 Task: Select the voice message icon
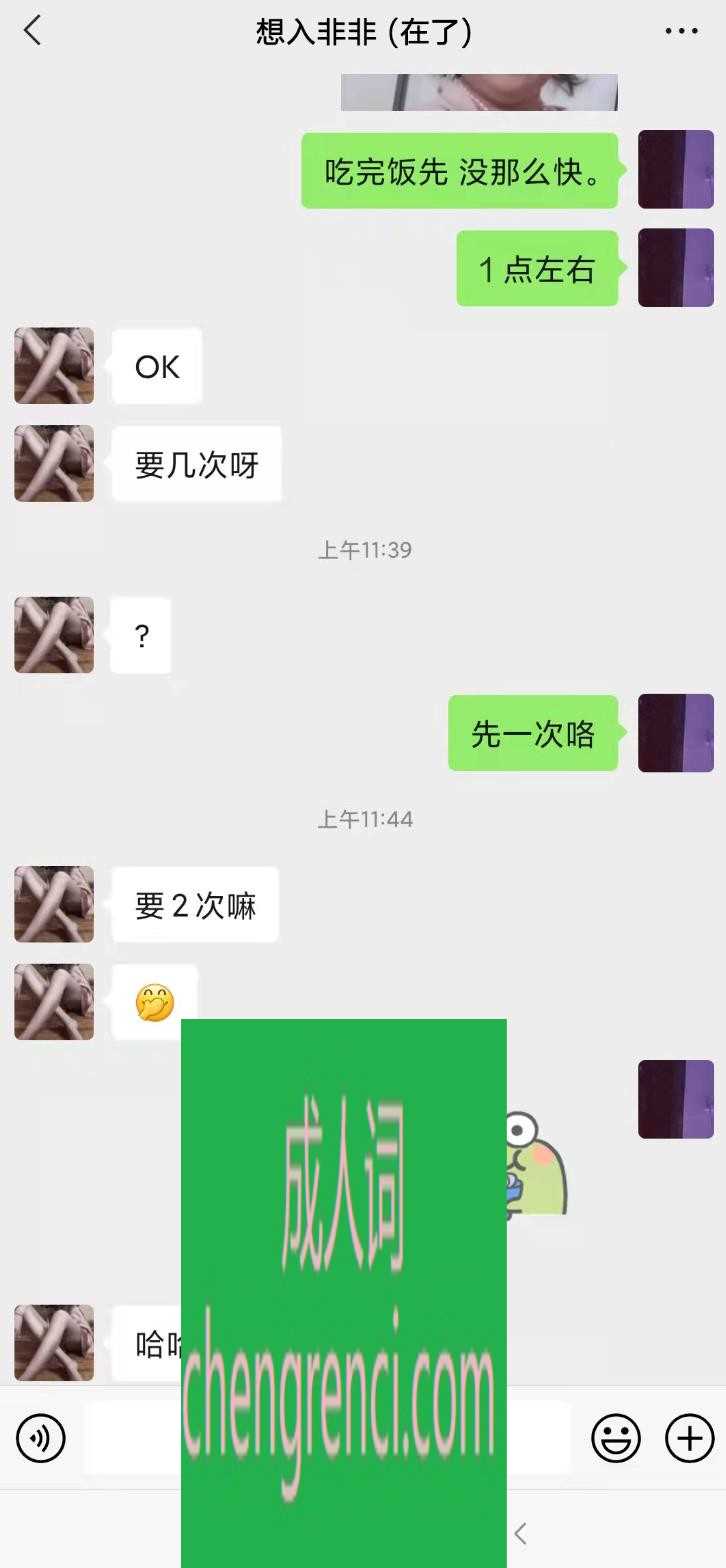[40, 1438]
